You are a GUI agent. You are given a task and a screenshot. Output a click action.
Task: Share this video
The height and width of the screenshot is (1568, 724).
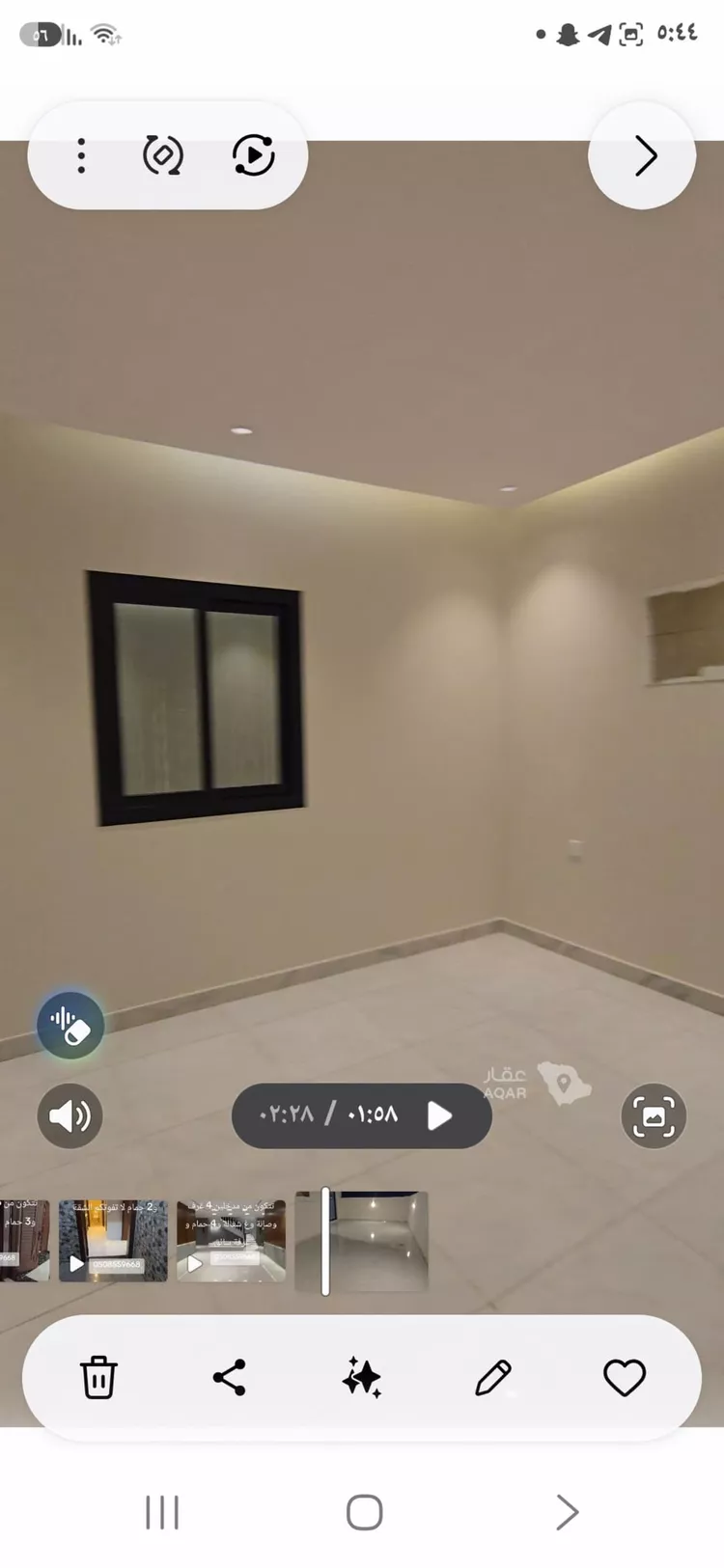coord(230,1377)
